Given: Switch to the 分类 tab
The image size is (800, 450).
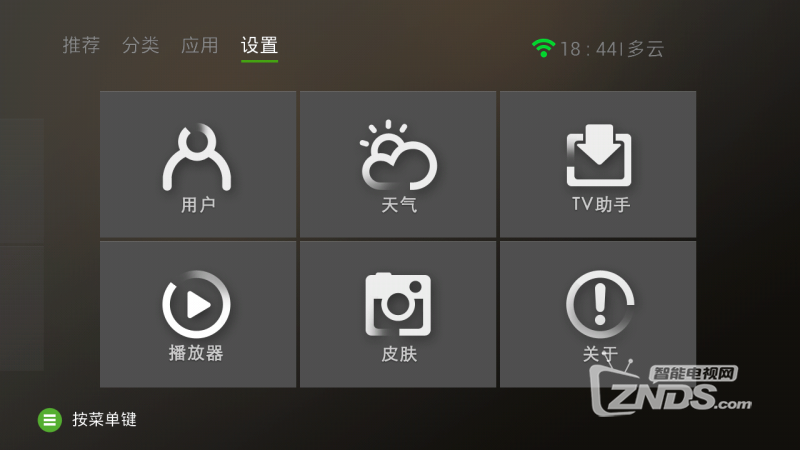Looking at the screenshot, I should pos(140,45).
